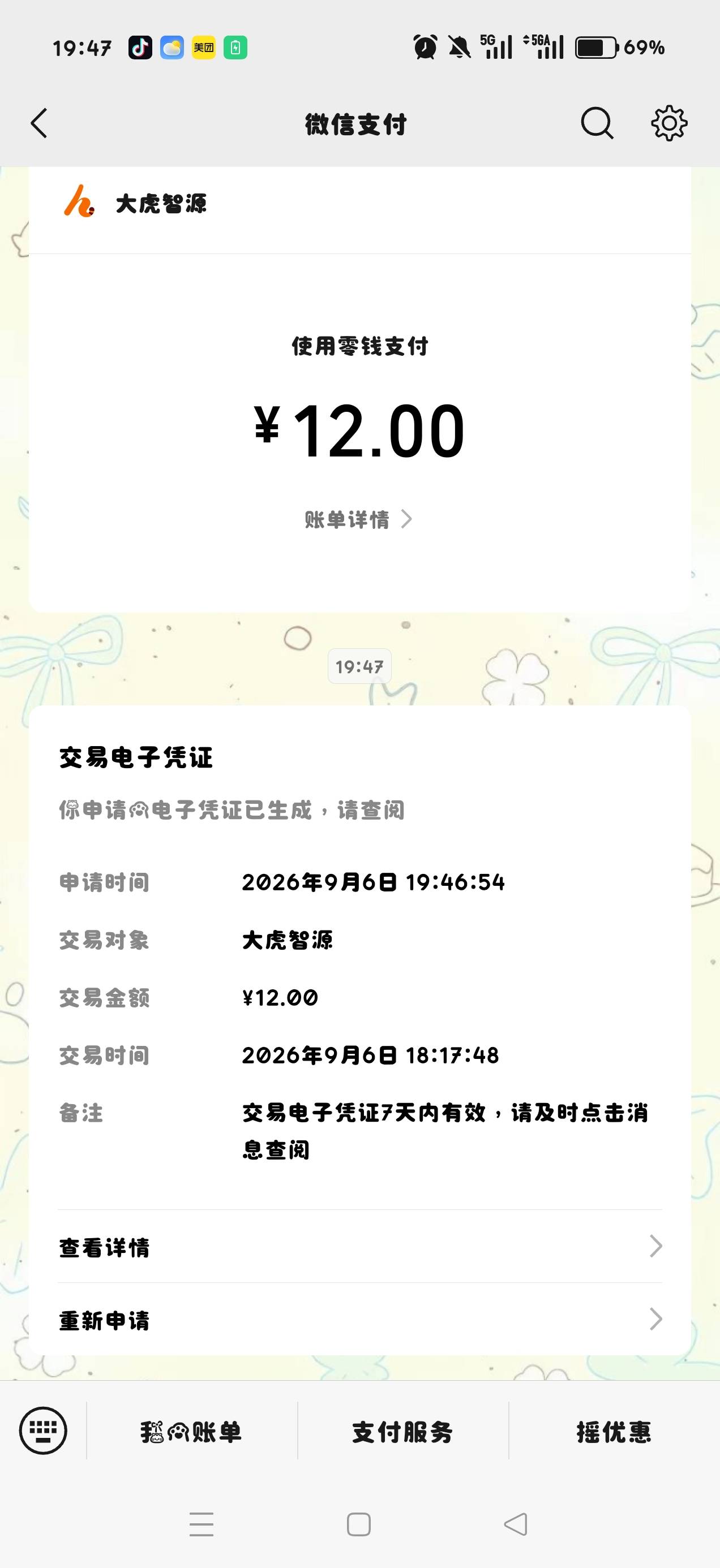Viewport: 720px width, 1568px height.
Task: Open the 大虎智源 payment card
Action: coord(359,390)
